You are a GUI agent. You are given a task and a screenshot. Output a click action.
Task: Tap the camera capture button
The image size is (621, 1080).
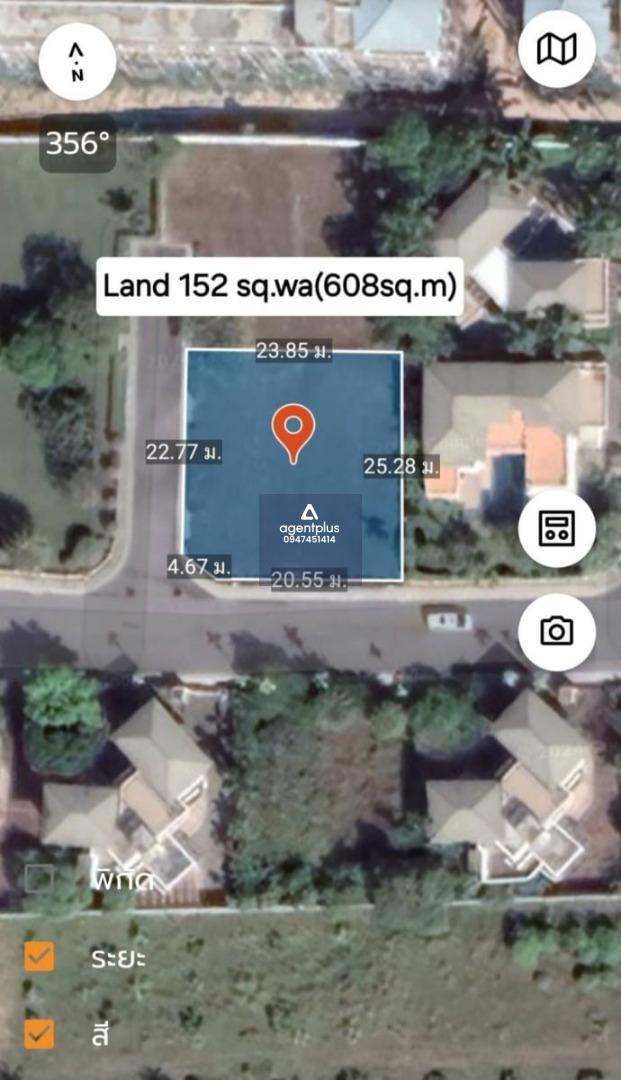[x=557, y=632]
